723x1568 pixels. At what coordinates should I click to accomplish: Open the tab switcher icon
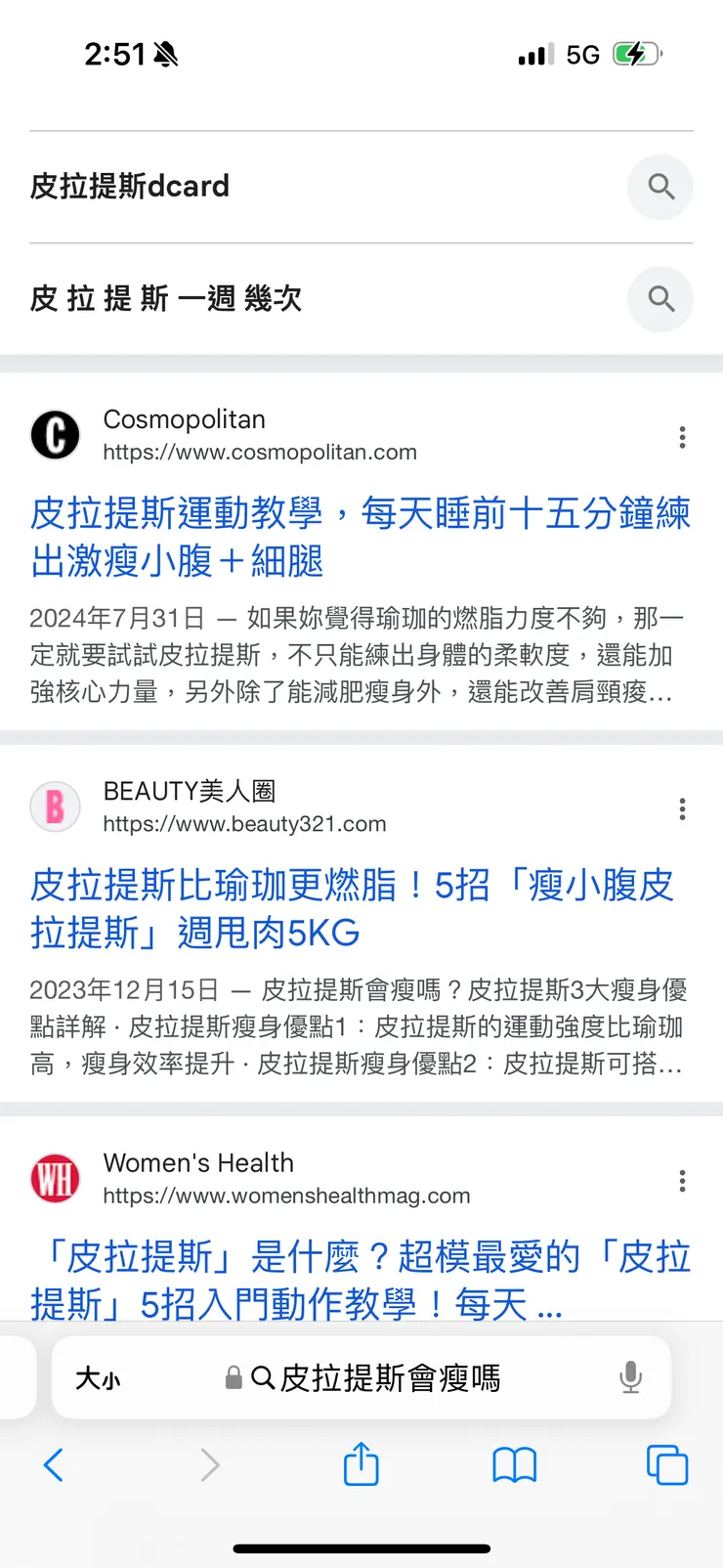pyautogui.click(x=667, y=1465)
